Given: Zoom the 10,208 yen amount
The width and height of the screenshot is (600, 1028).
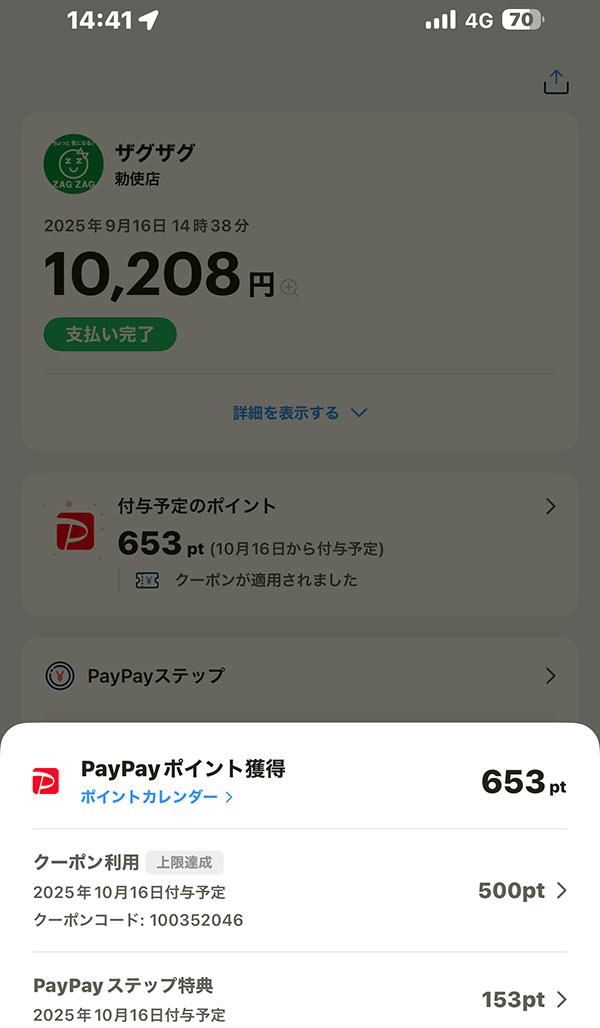Looking at the screenshot, I should [x=290, y=288].
